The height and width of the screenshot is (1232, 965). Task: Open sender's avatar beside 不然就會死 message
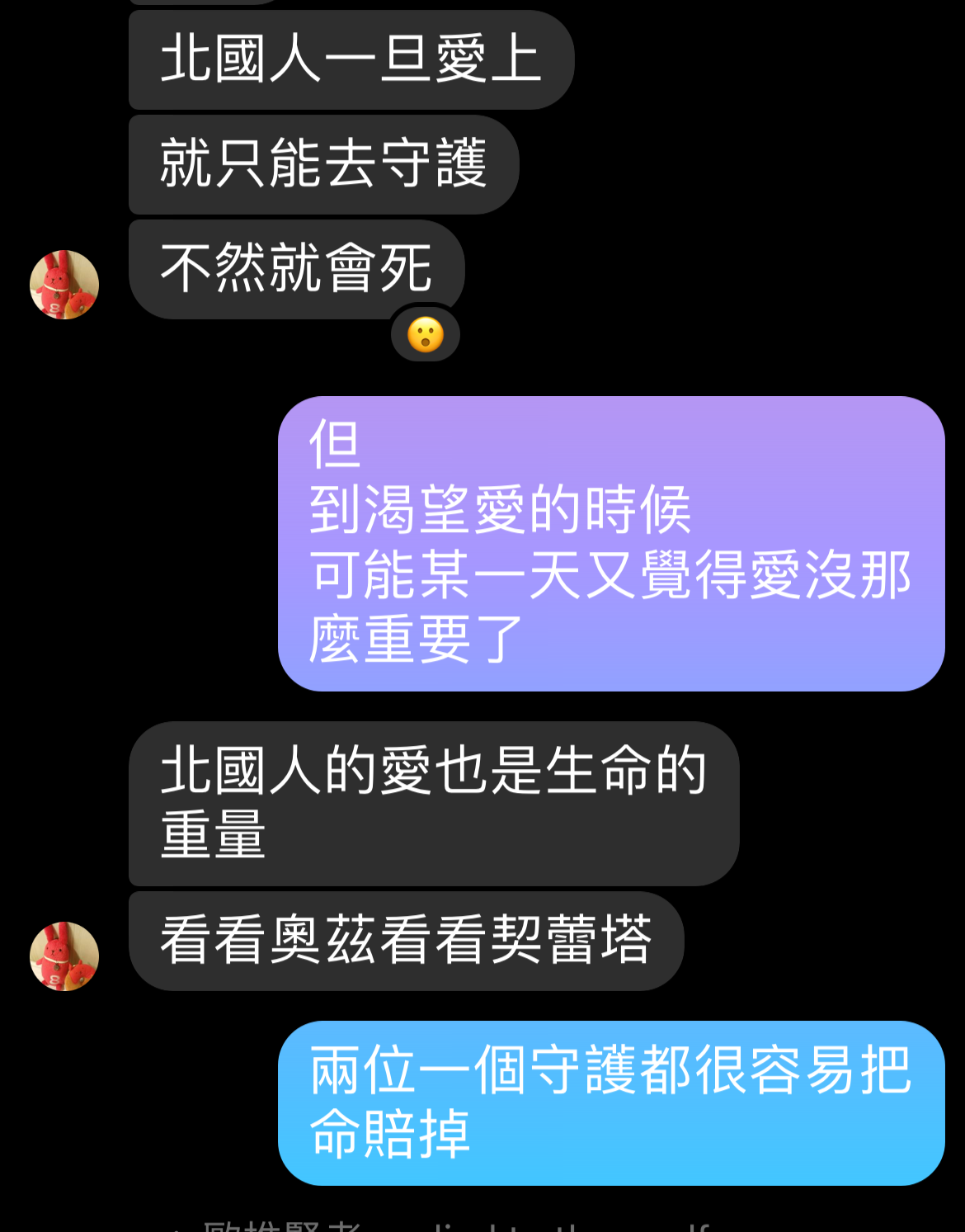64,285
